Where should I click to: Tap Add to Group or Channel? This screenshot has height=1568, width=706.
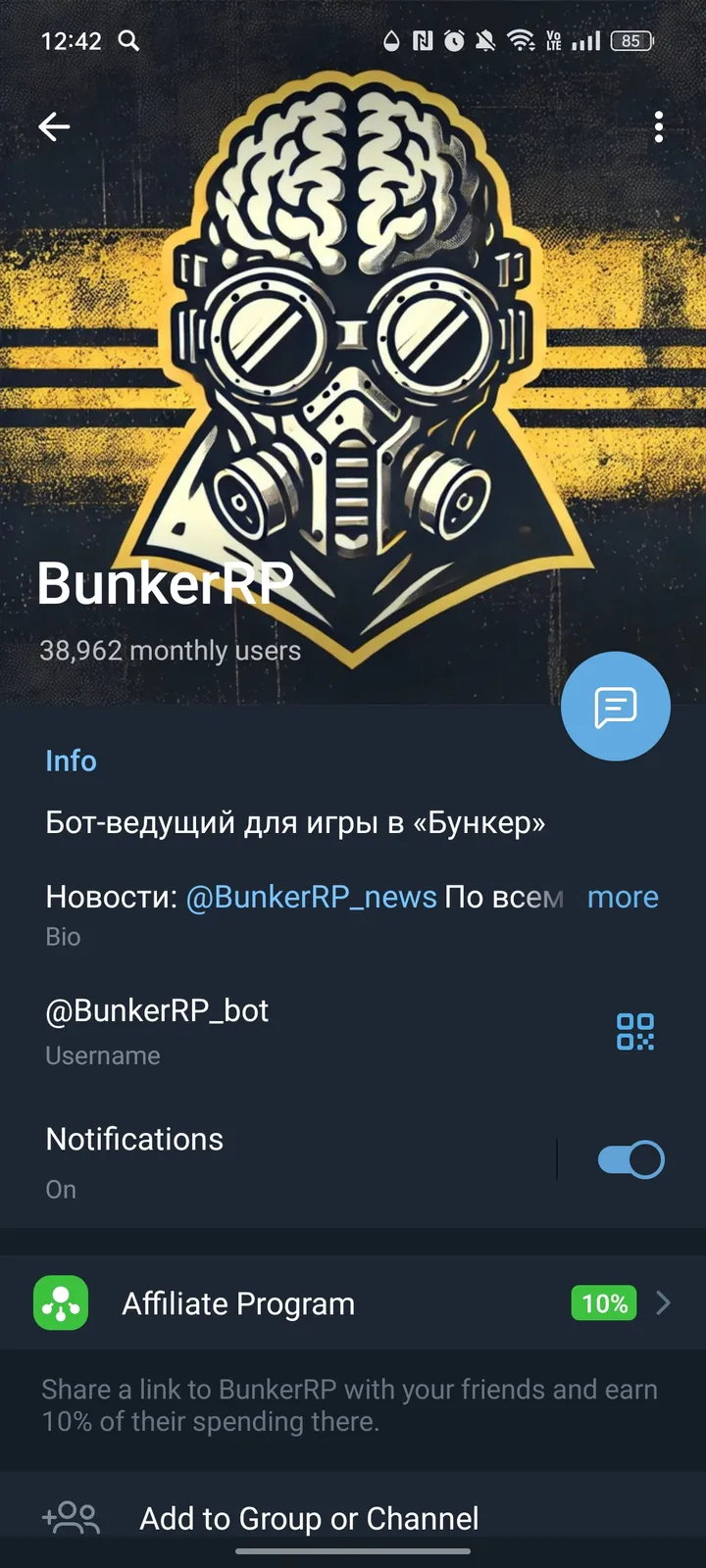(307, 1517)
